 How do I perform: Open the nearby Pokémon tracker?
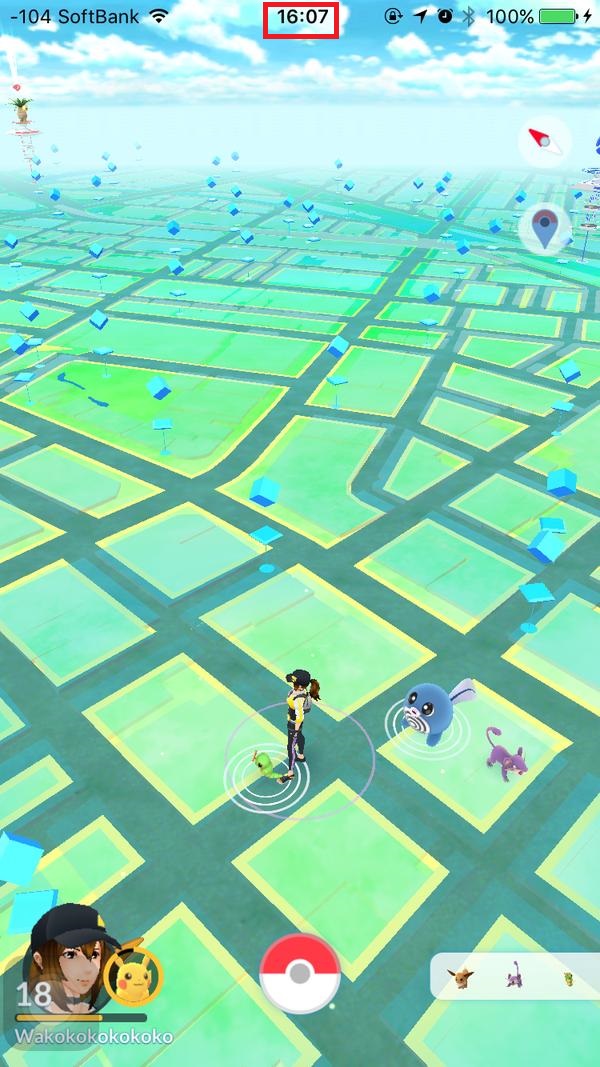click(x=514, y=976)
